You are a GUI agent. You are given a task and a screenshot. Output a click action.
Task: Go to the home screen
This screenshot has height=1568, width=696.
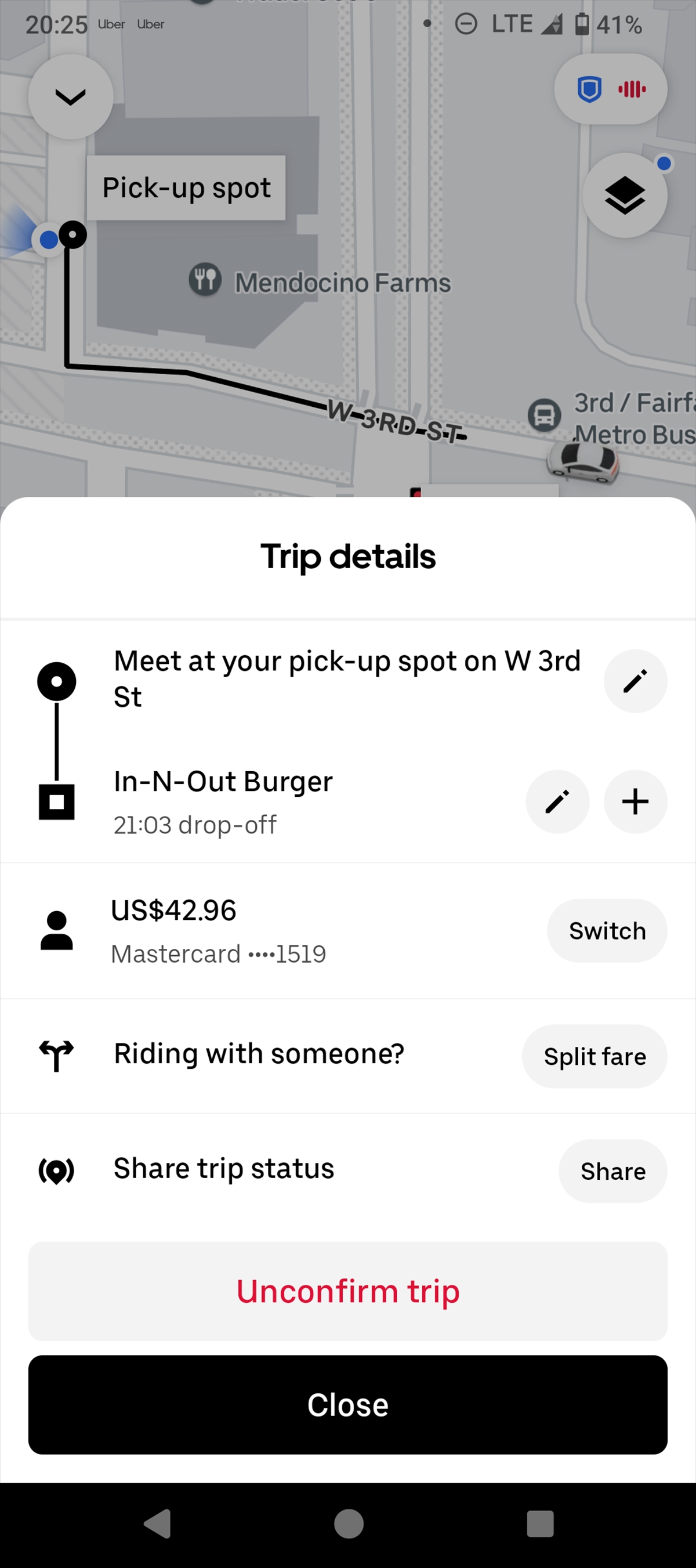pyautogui.click(x=349, y=1524)
